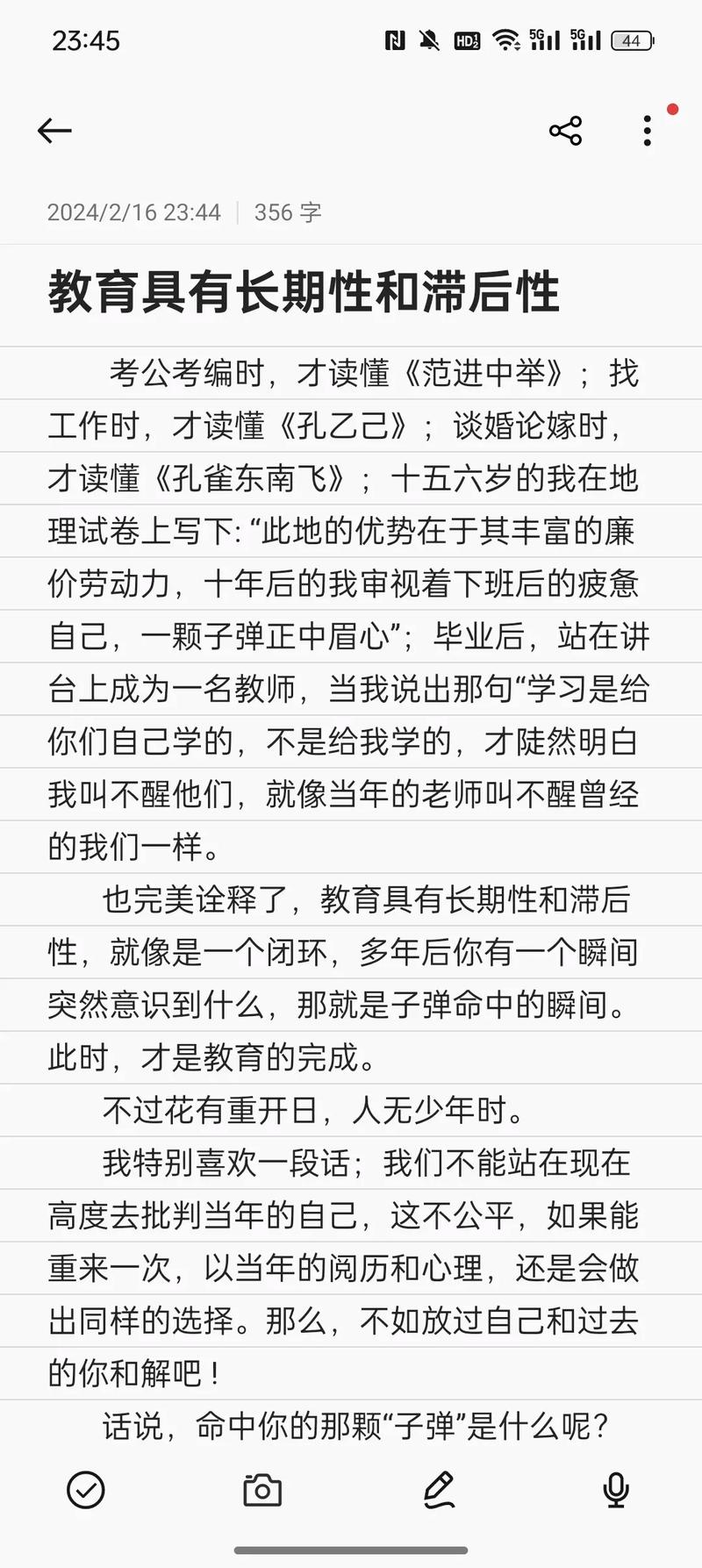Tap the word count showing 356 字
Image resolution: width=702 pixels, height=1568 pixels.
pyautogui.click(x=288, y=212)
